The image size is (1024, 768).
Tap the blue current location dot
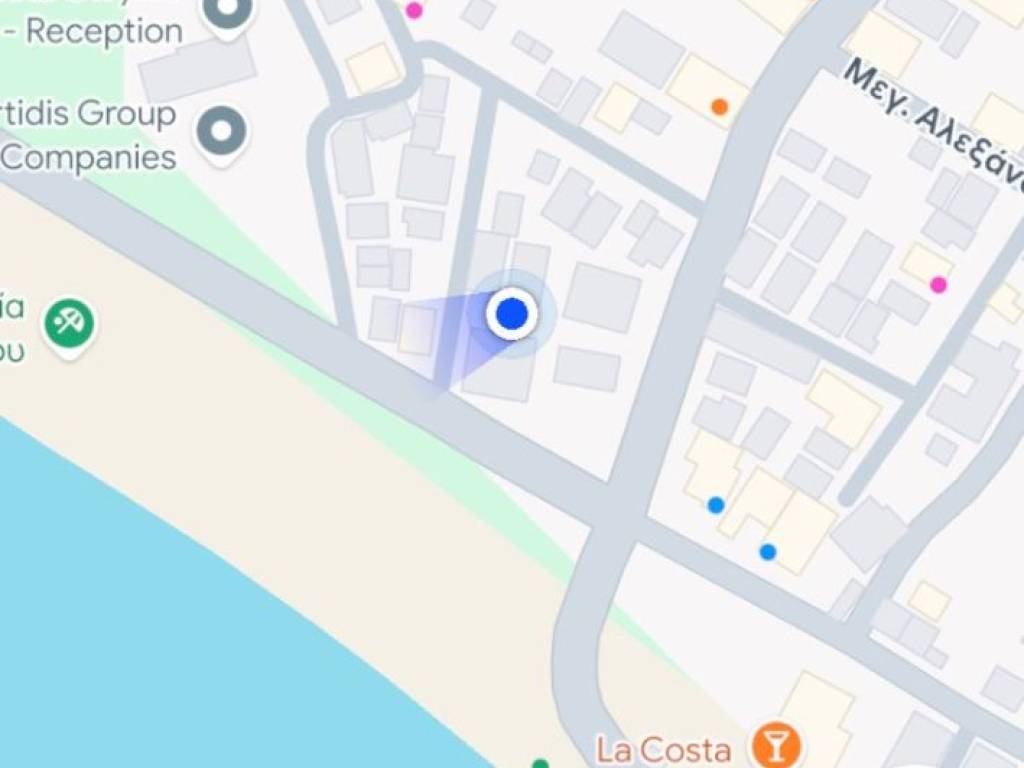pyautogui.click(x=512, y=314)
